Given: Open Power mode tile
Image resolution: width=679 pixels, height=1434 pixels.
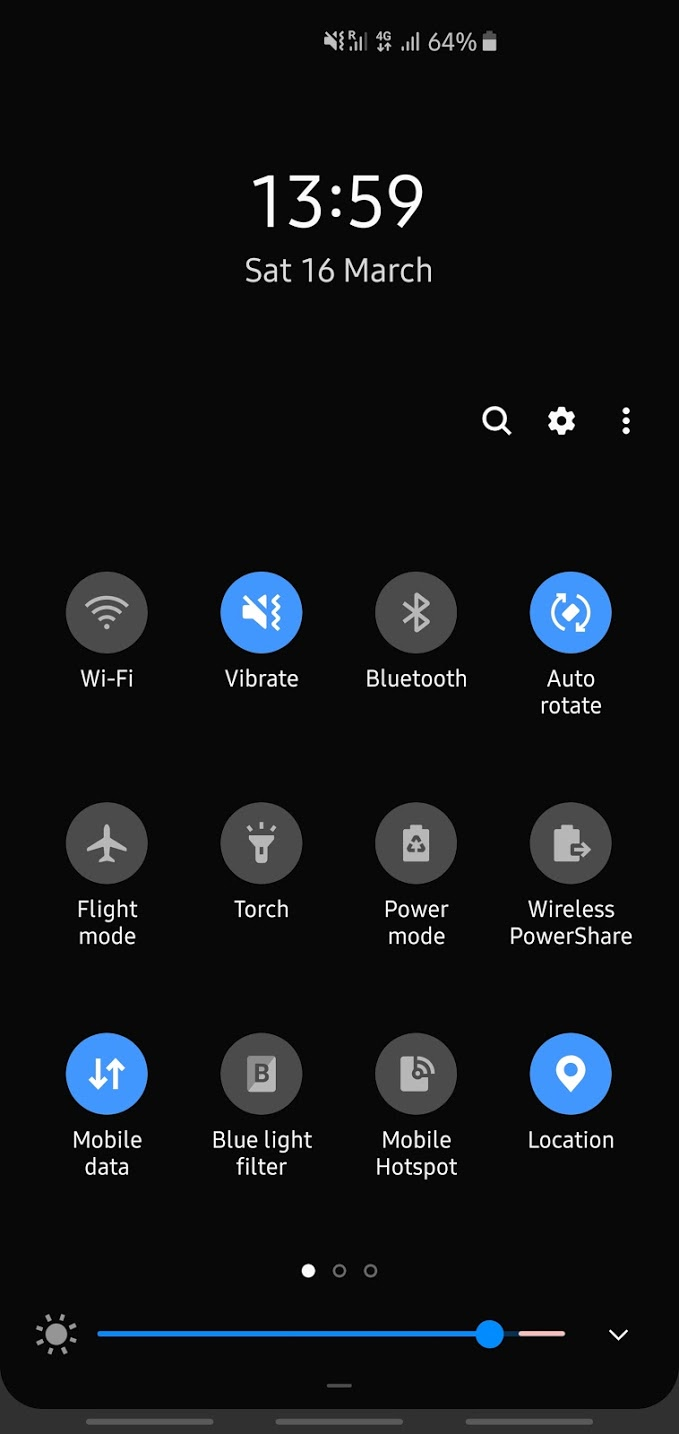Looking at the screenshot, I should point(416,844).
